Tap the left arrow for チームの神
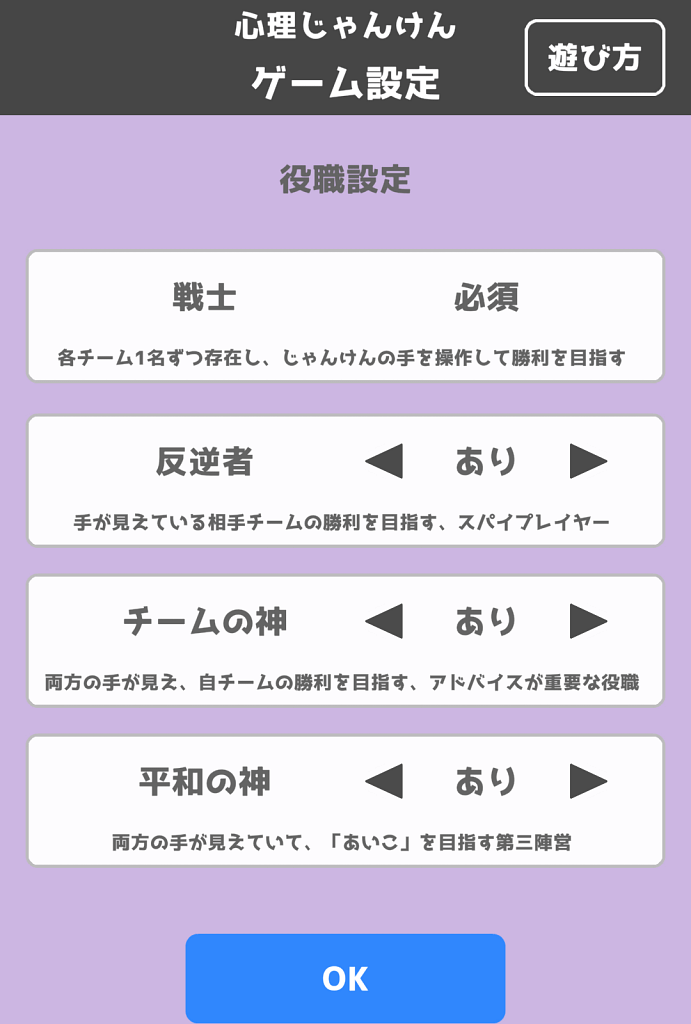The height and width of the screenshot is (1024, 691). tap(384, 621)
